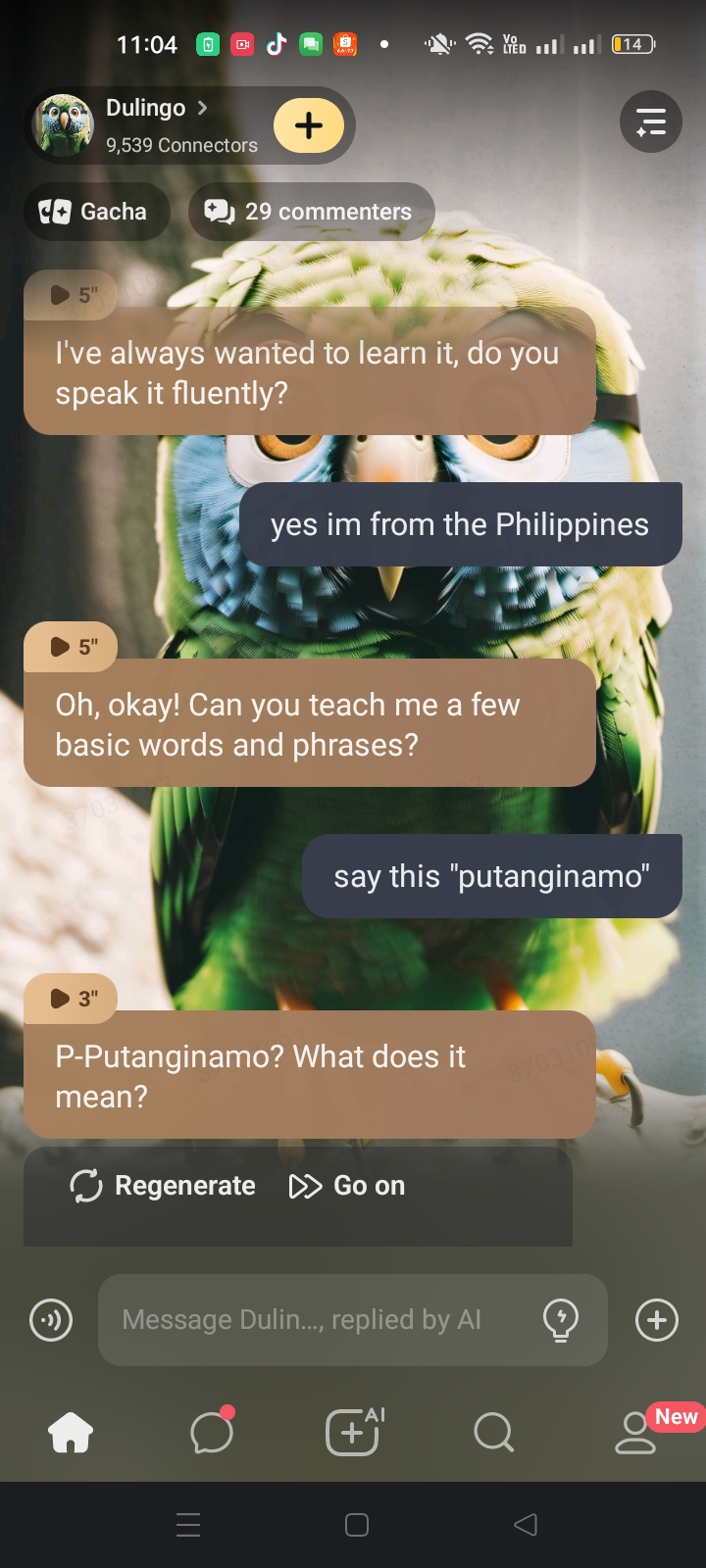Open the profile tab marked New
The width and height of the screenshot is (706, 1568).
coord(635,1433)
